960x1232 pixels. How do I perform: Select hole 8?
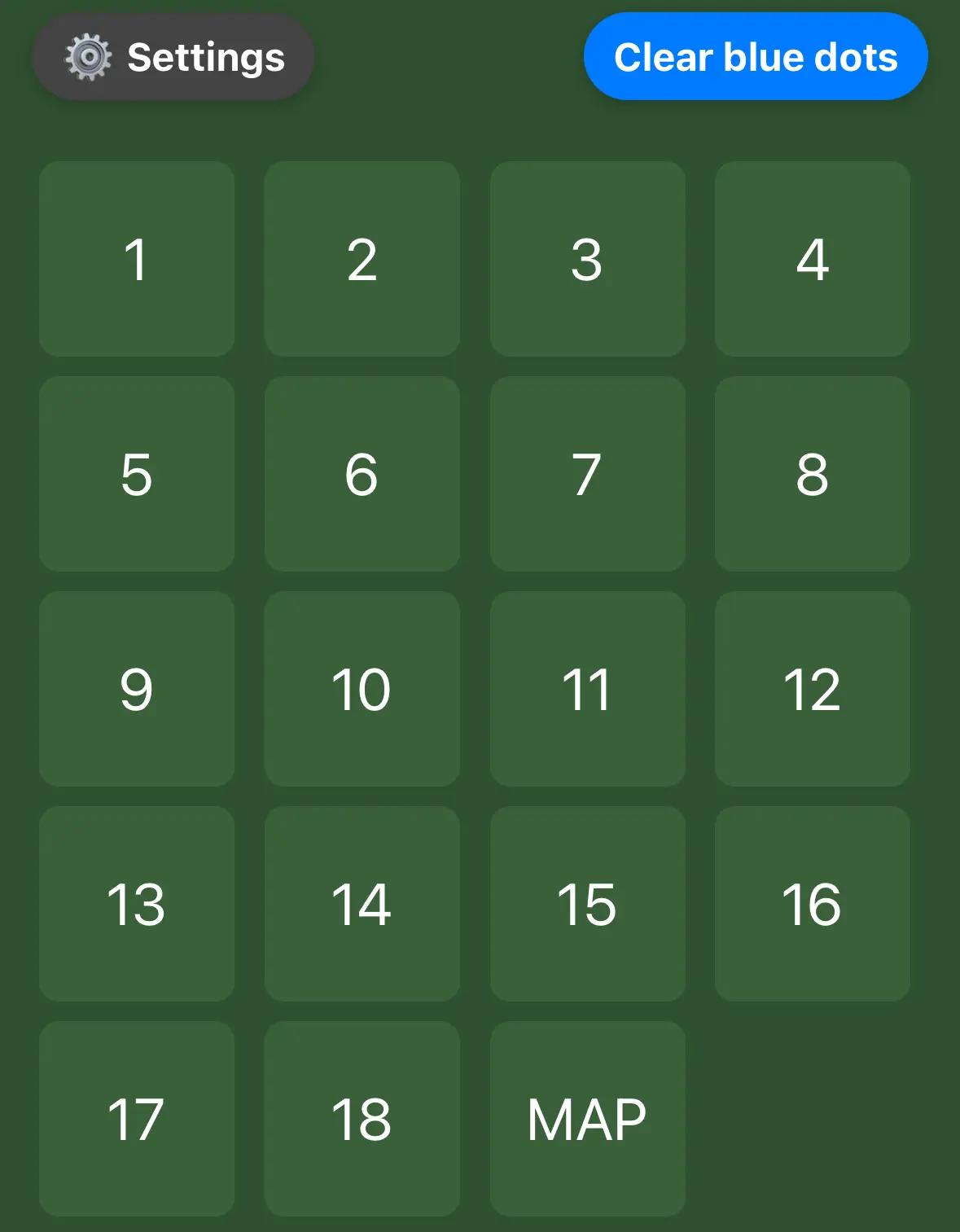tap(813, 474)
